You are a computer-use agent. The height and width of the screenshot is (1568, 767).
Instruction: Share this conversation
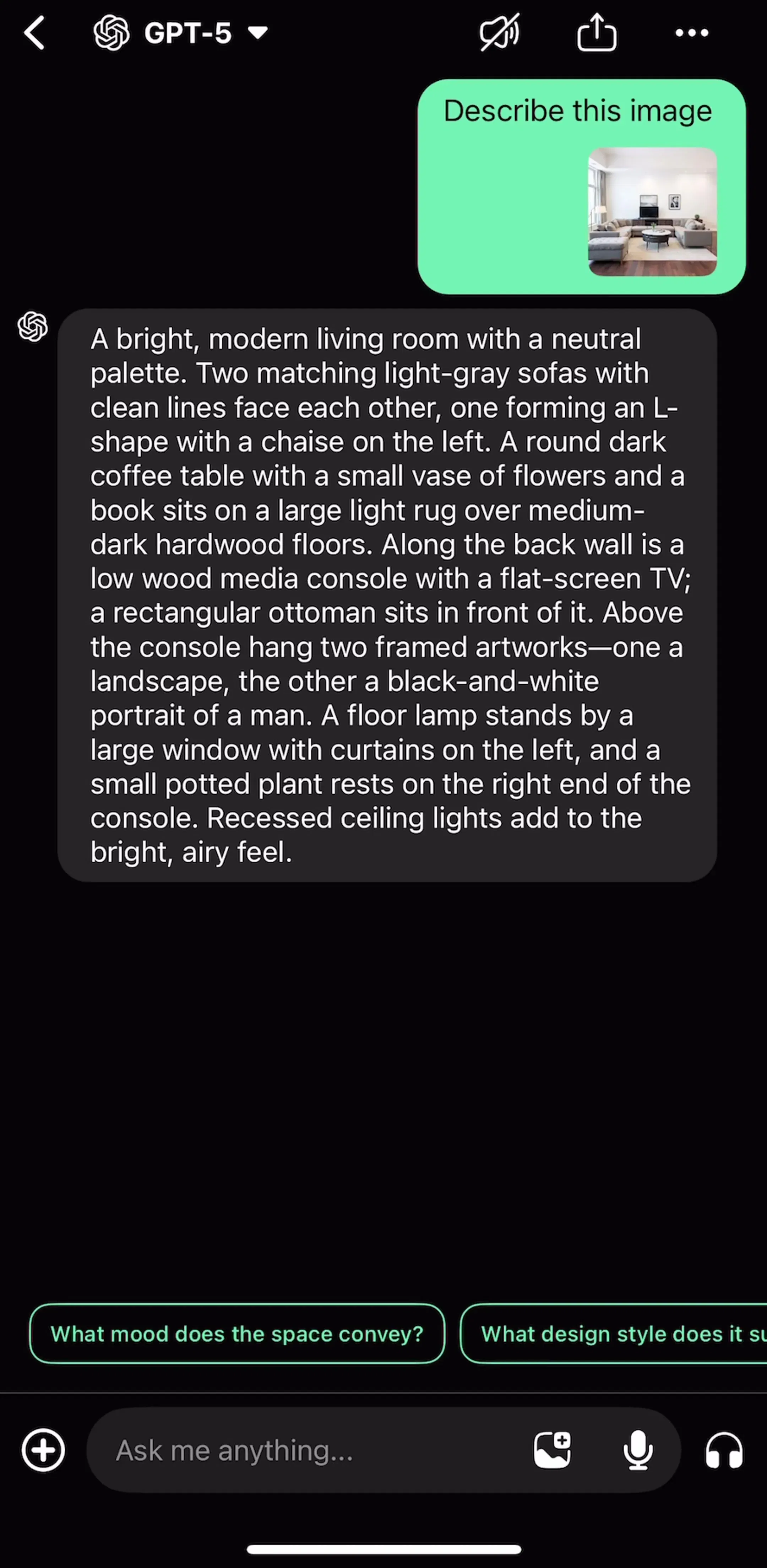597,32
